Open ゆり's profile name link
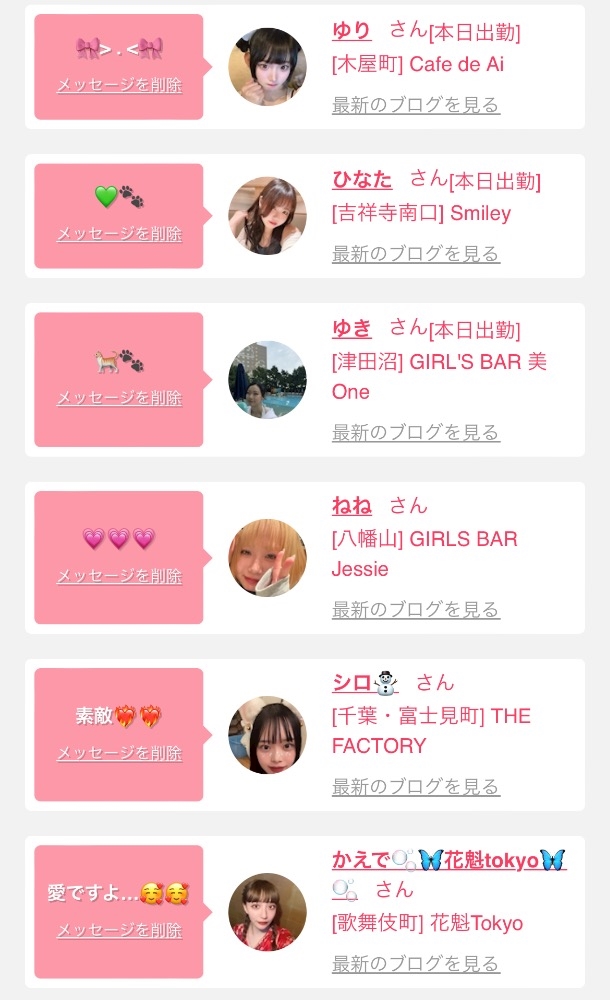610x1000 pixels. click(351, 31)
